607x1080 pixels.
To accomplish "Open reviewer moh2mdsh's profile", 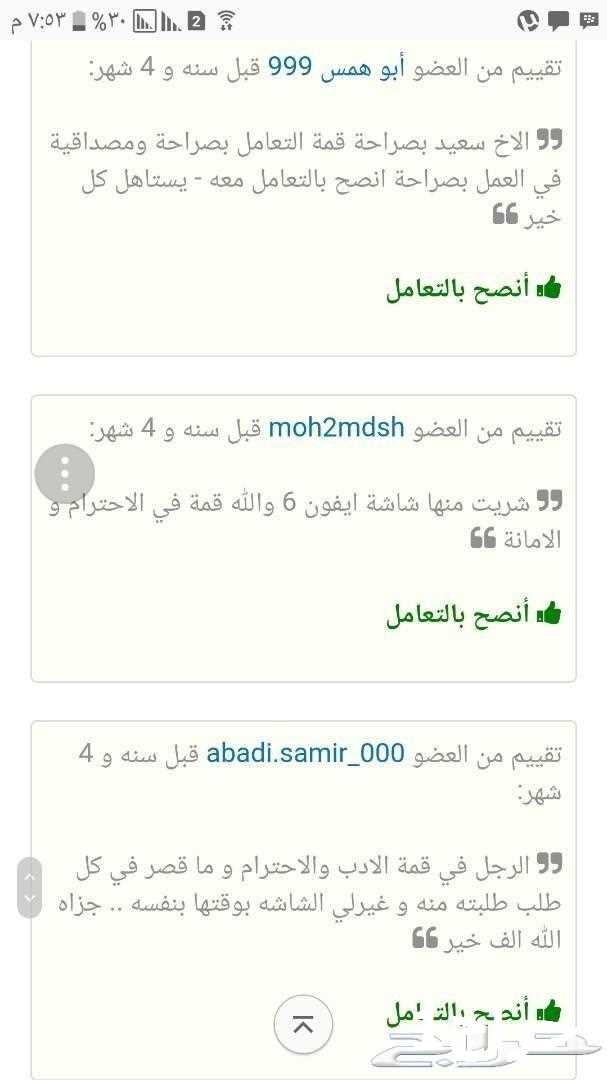I will (x=336, y=428).
